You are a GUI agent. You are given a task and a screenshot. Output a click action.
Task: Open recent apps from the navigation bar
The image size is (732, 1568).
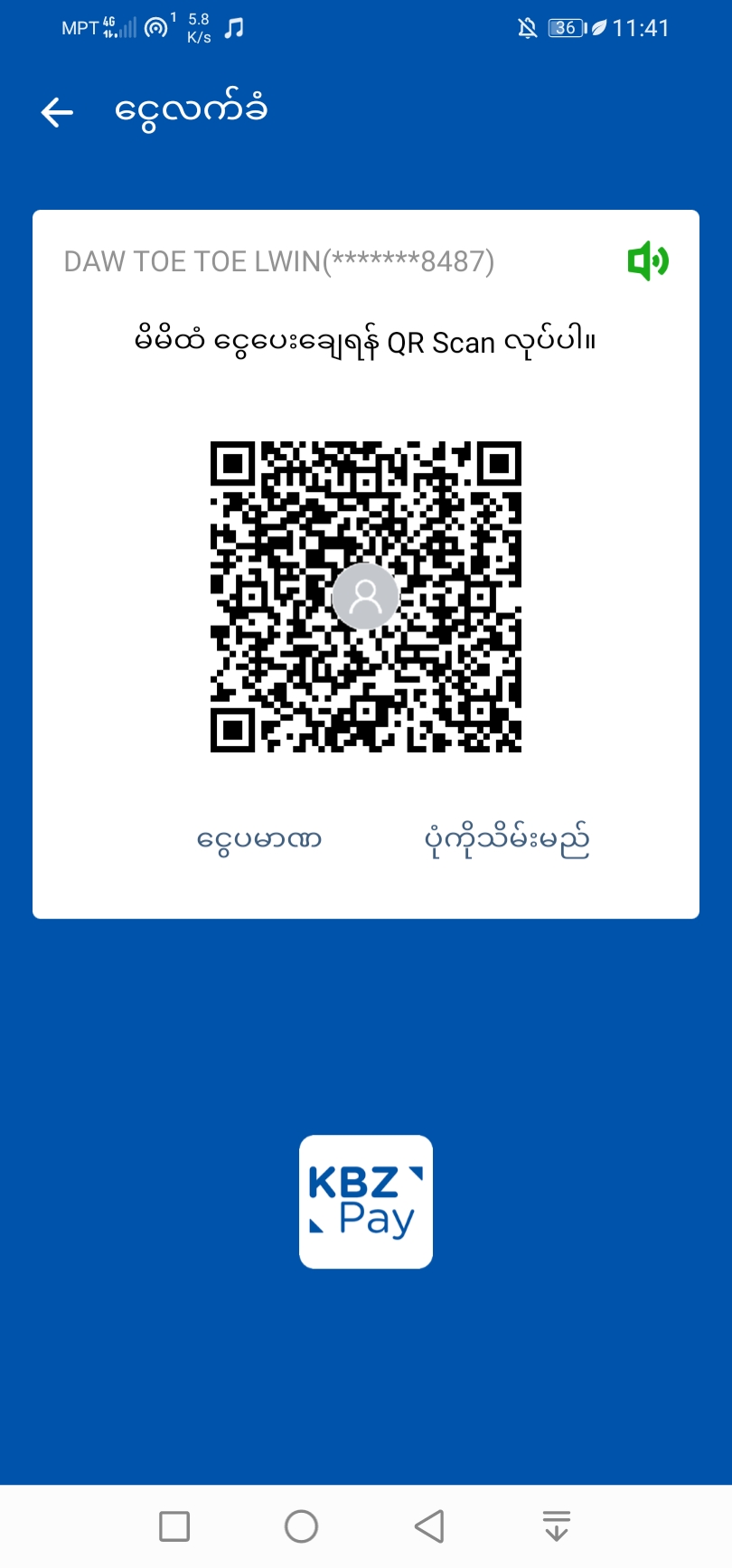[x=174, y=1526]
